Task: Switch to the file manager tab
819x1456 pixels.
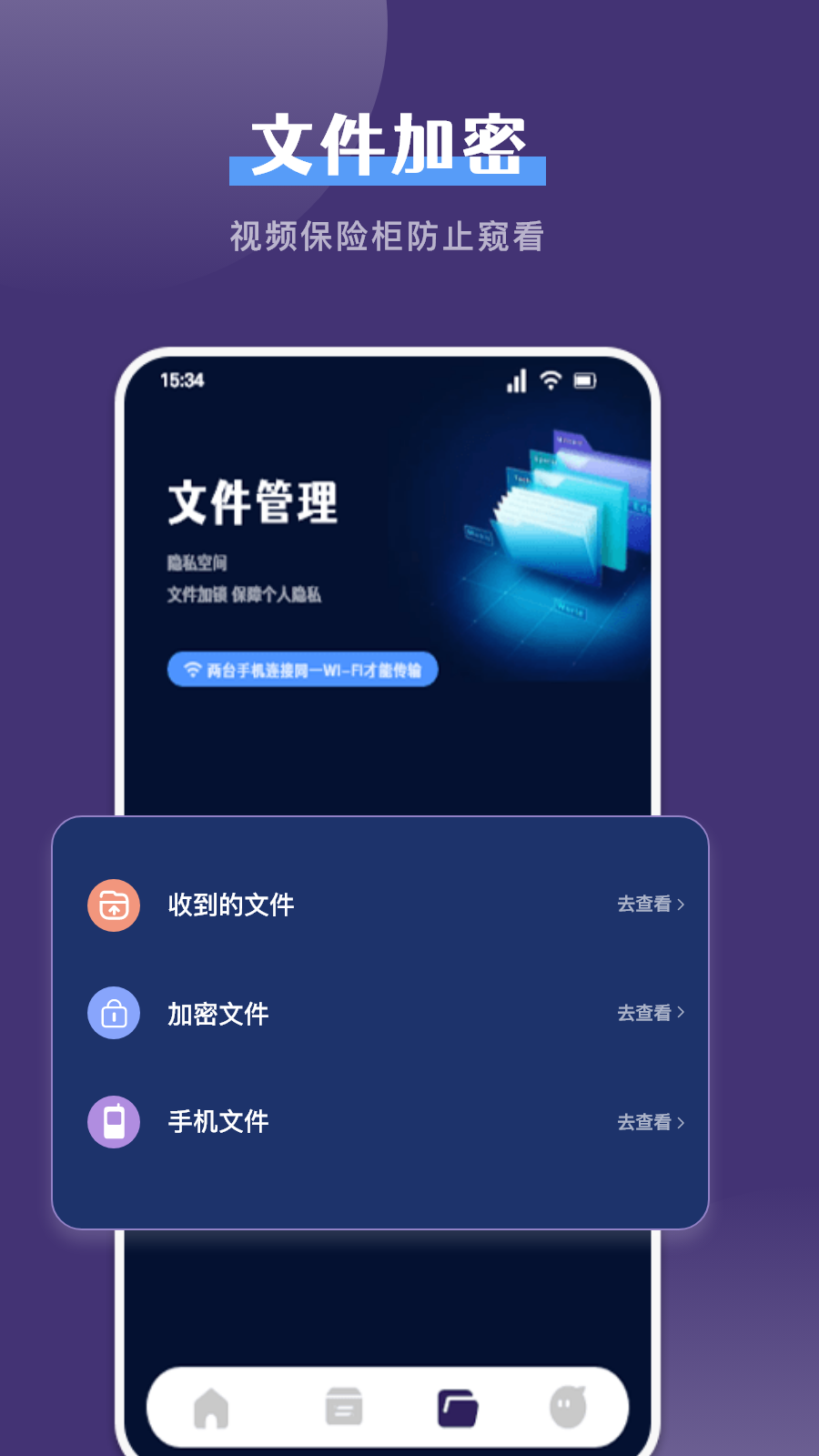Action: pyautogui.click(x=457, y=1407)
